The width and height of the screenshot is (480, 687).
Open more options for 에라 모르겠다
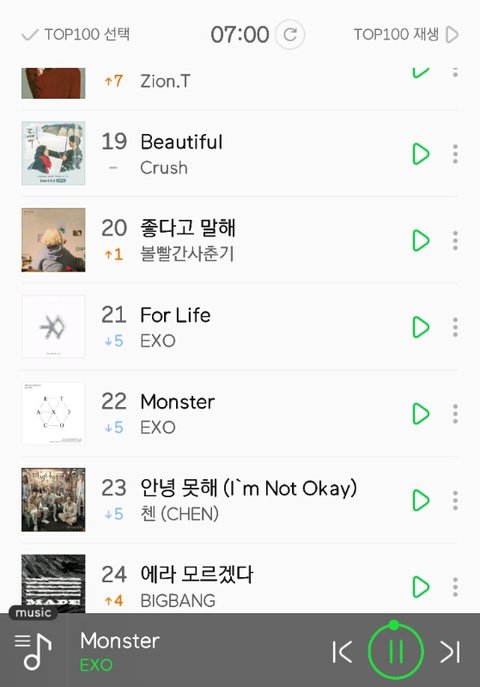455,587
